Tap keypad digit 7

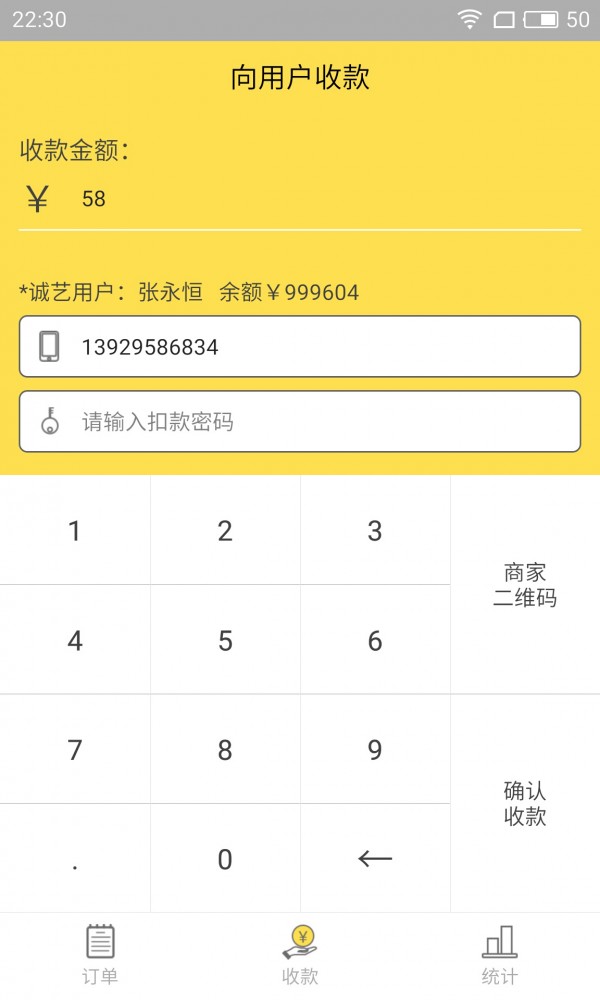75,750
